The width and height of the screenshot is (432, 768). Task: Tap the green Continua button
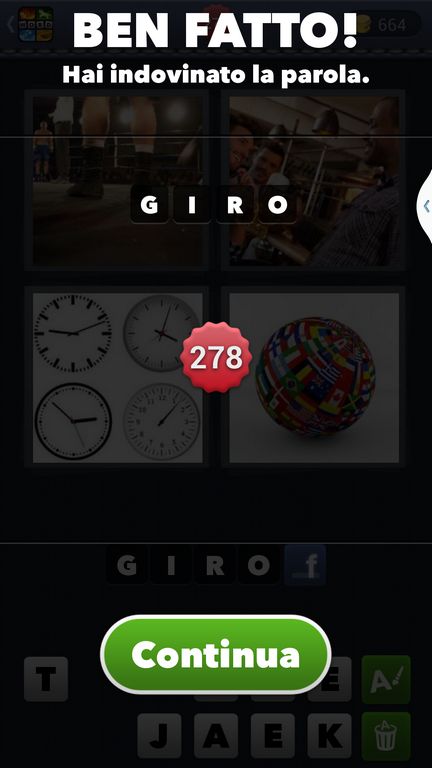coord(216,654)
